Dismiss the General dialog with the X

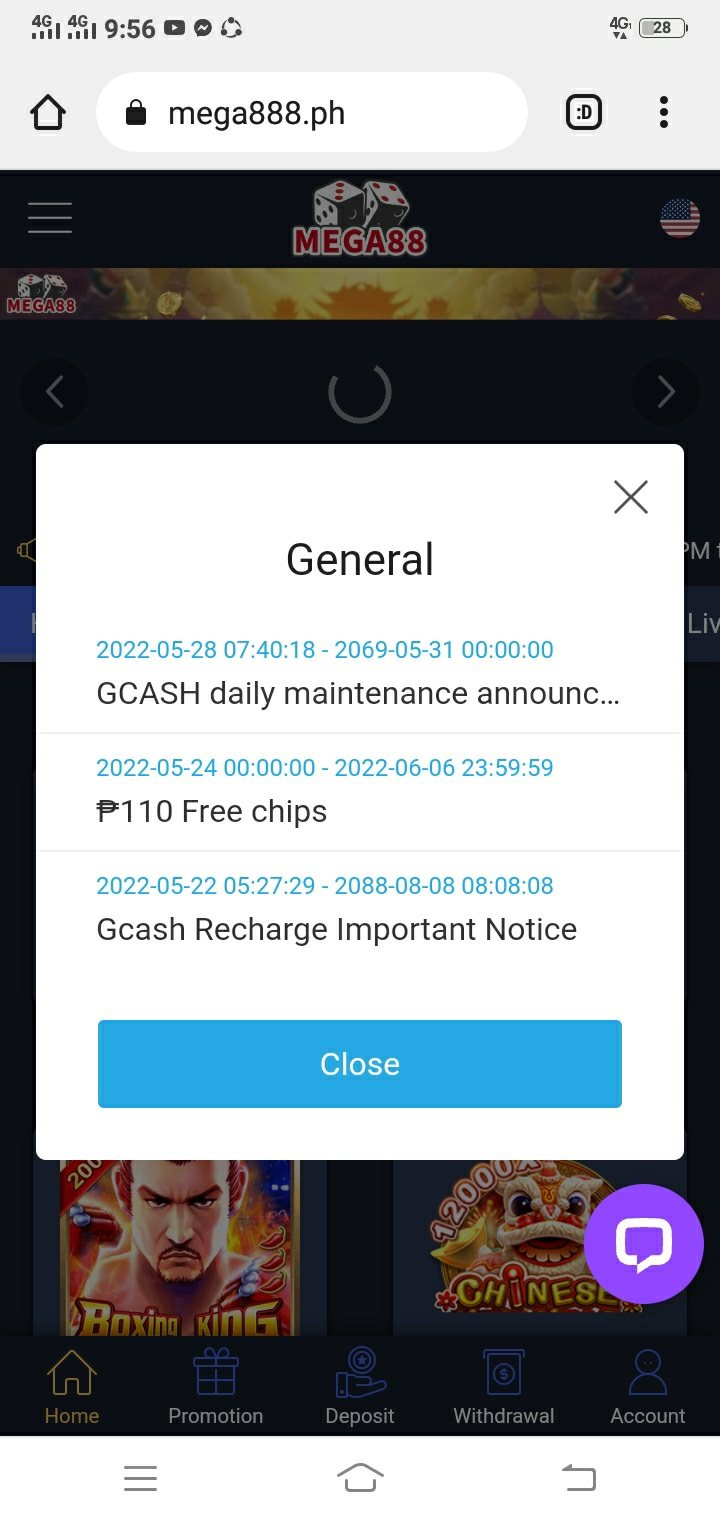click(x=630, y=497)
